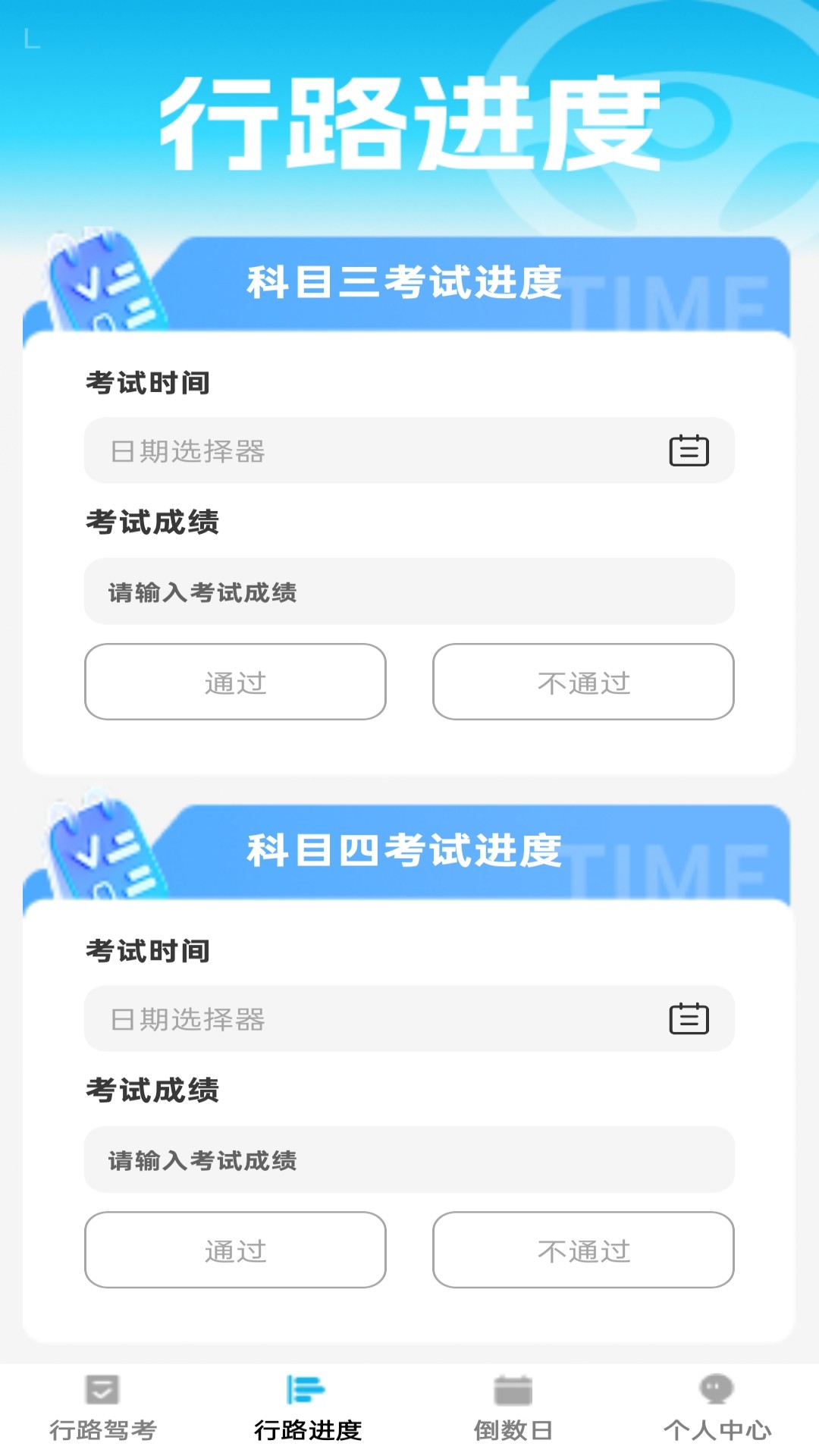Mark 科目三 exam as 不通过
819x1456 pixels.
[583, 682]
